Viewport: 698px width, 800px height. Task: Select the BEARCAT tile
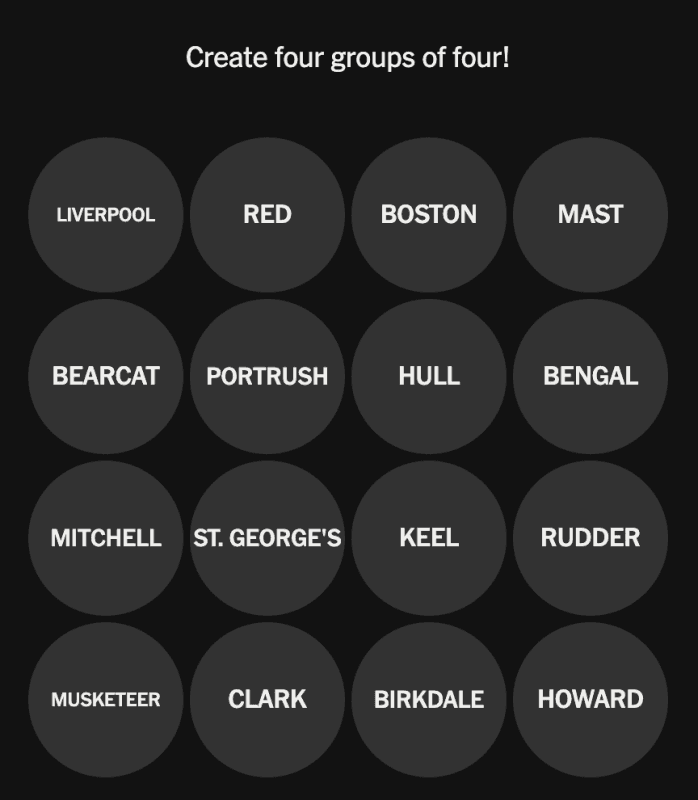[106, 376]
